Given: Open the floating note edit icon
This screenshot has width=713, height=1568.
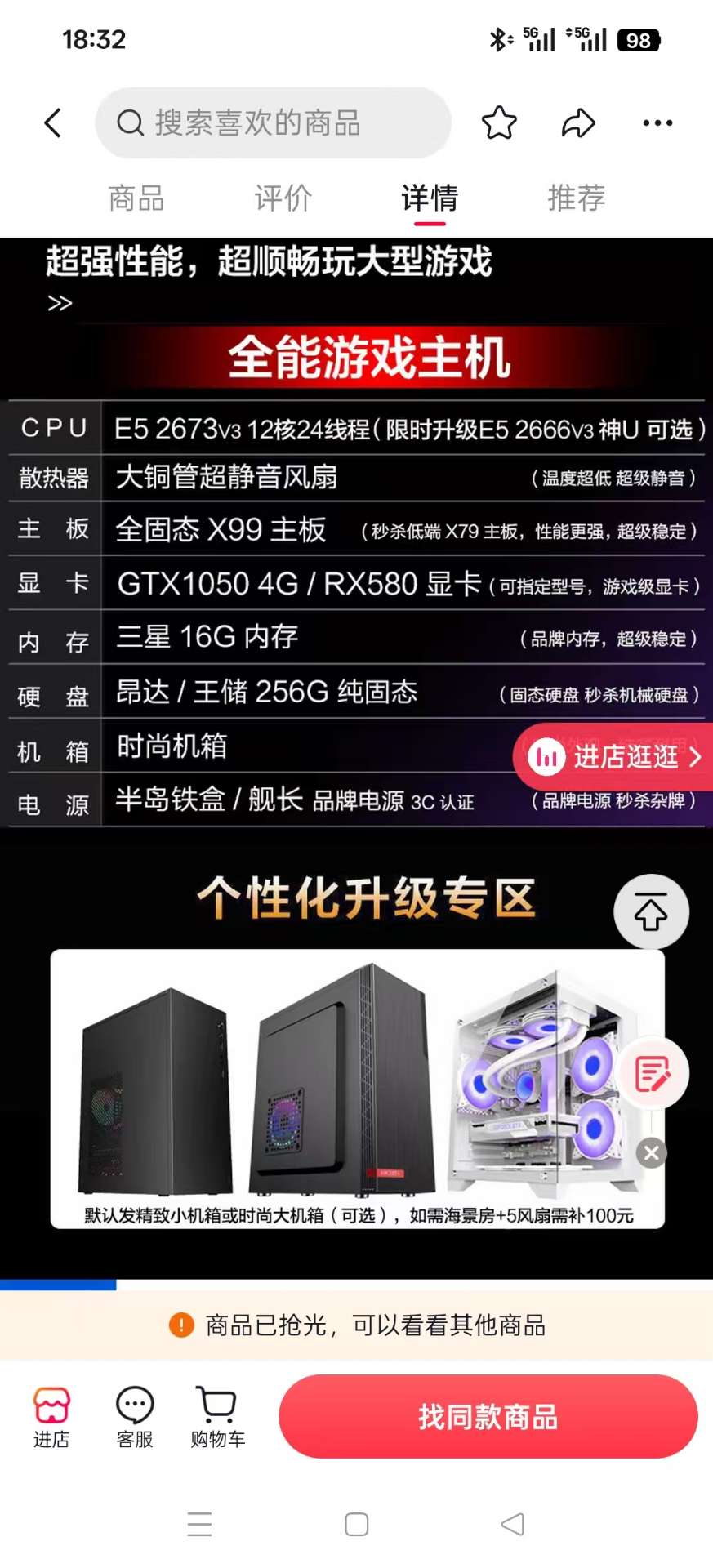Looking at the screenshot, I should (x=653, y=1073).
